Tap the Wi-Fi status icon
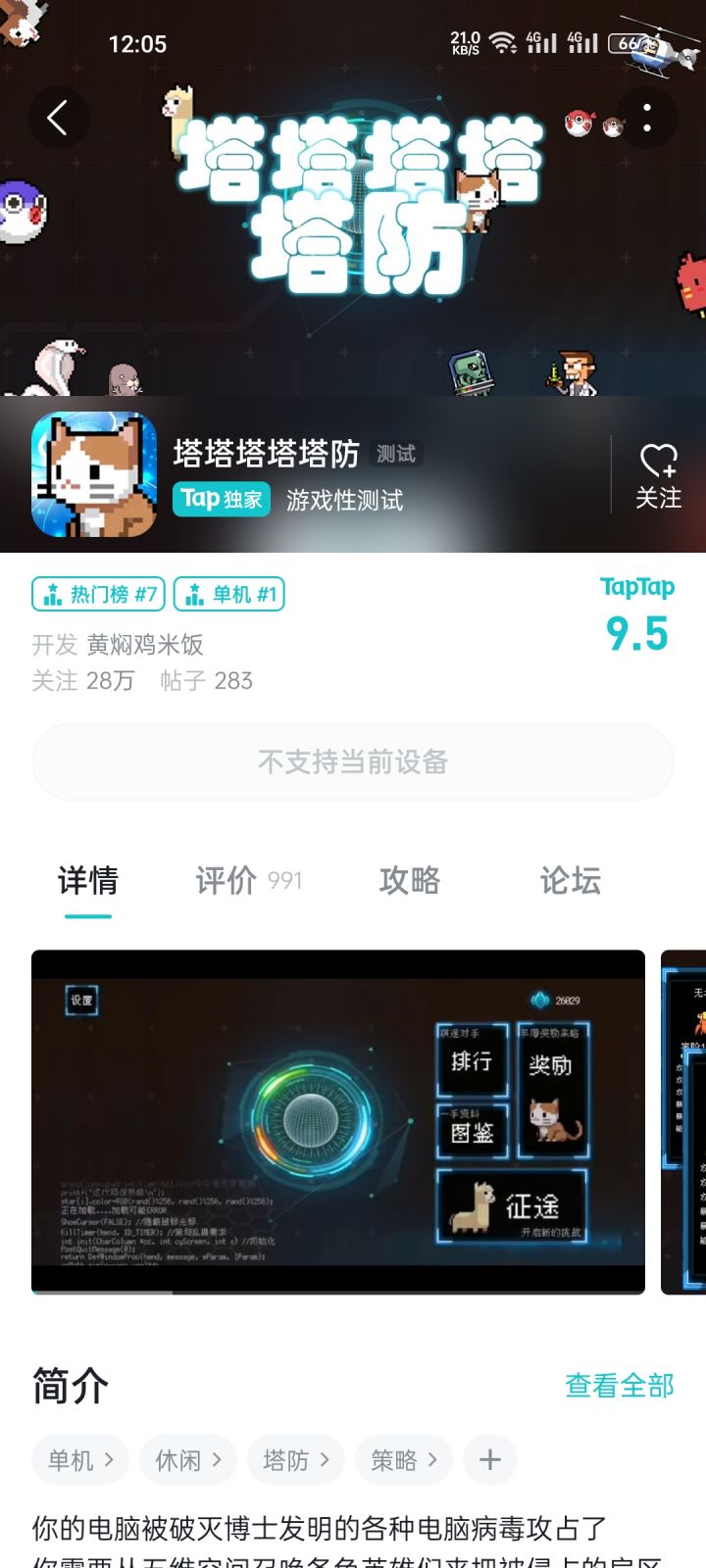 [x=504, y=43]
